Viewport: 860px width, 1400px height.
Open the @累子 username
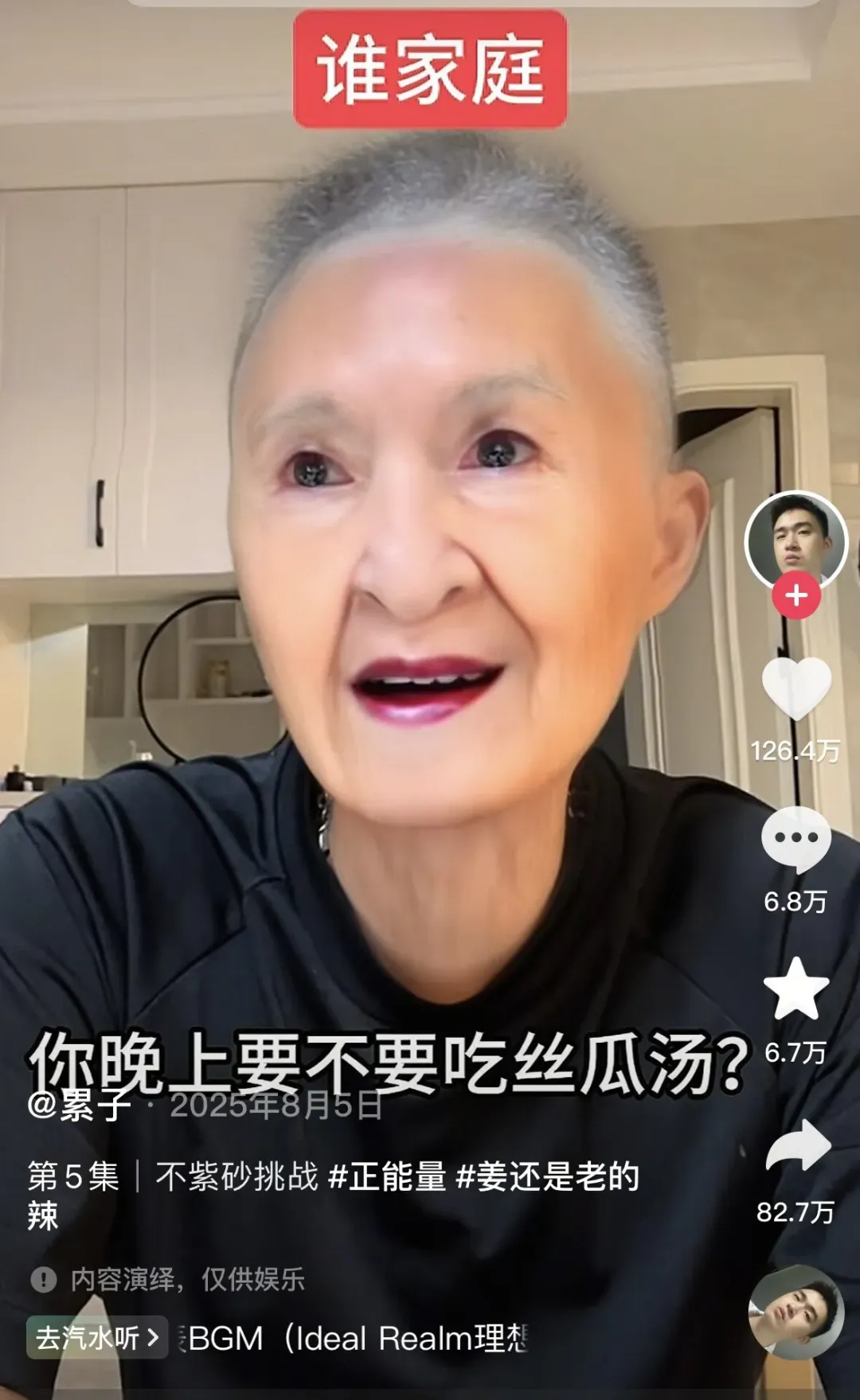[78, 1105]
